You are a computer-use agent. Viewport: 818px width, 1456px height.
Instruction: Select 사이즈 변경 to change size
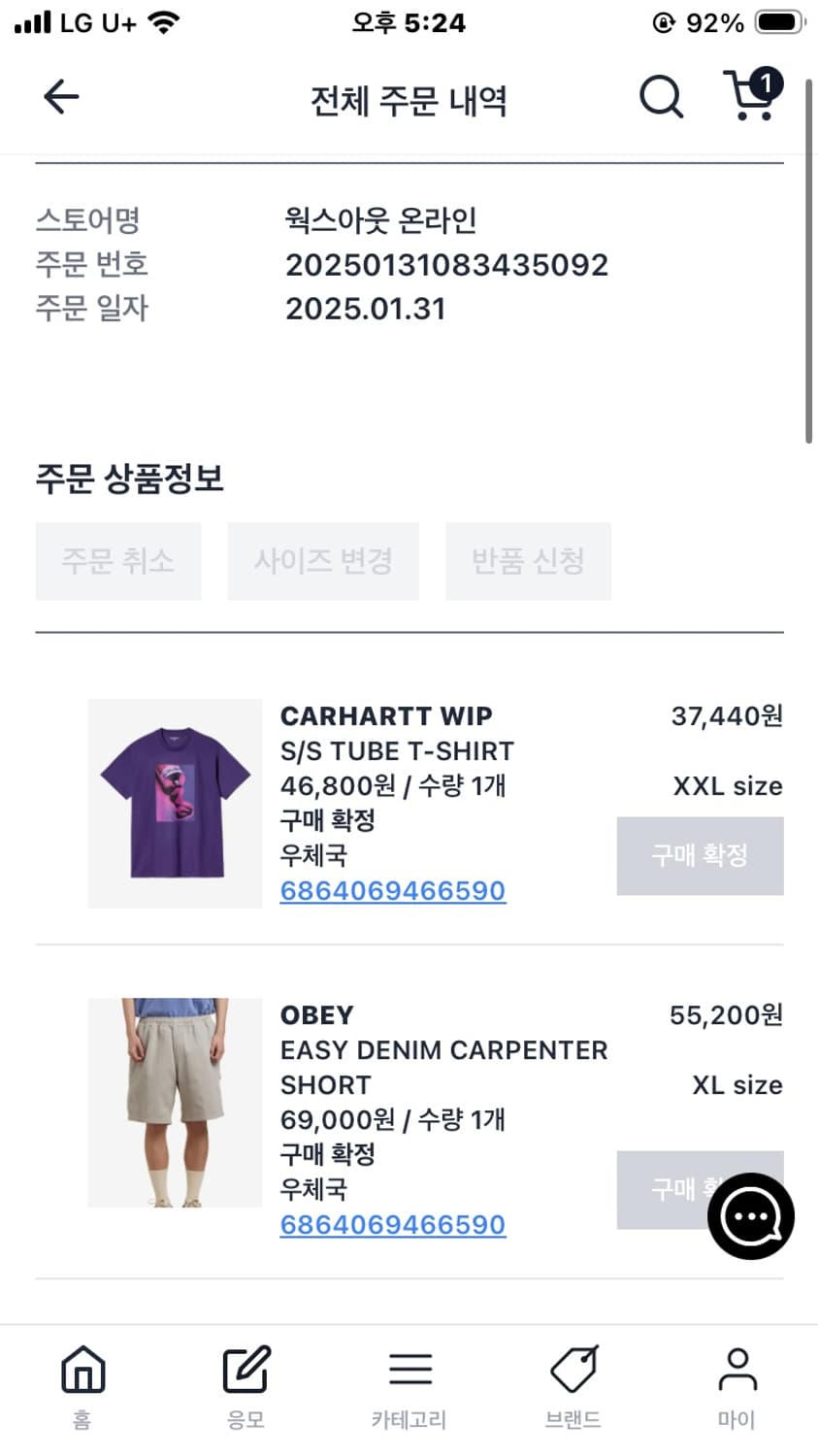coord(323,562)
